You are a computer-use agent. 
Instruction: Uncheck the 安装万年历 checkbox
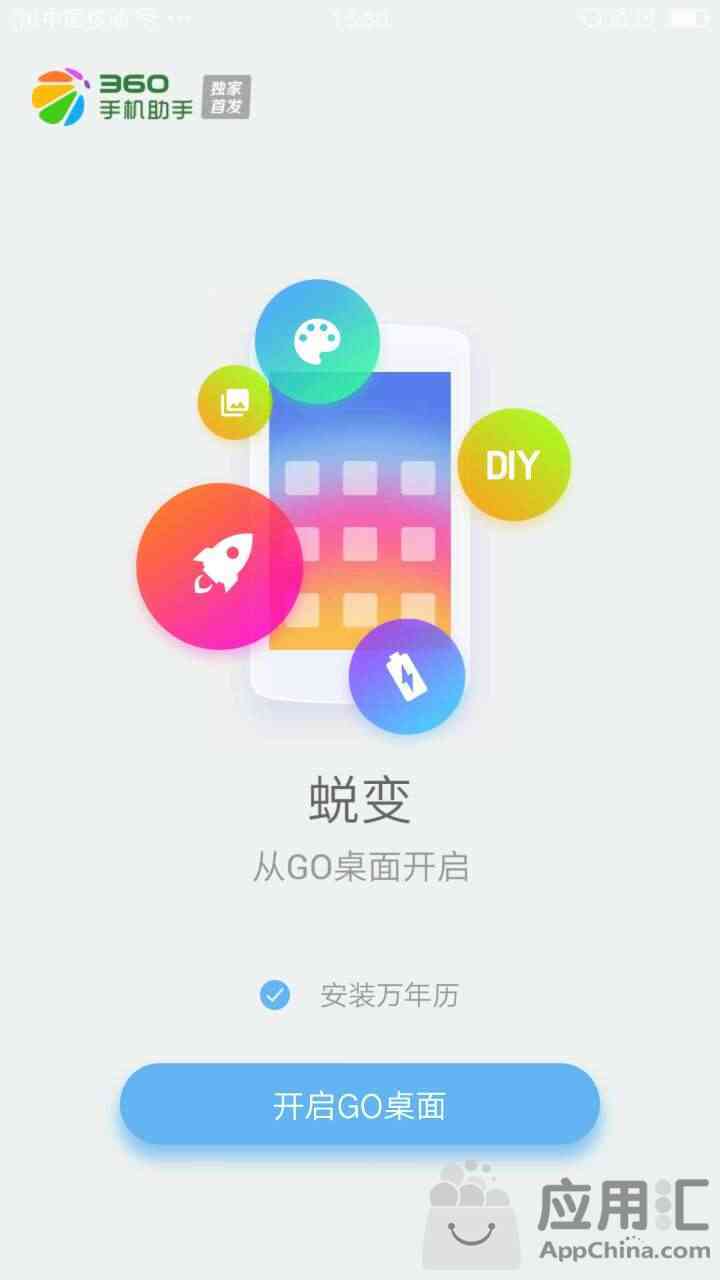274,995
